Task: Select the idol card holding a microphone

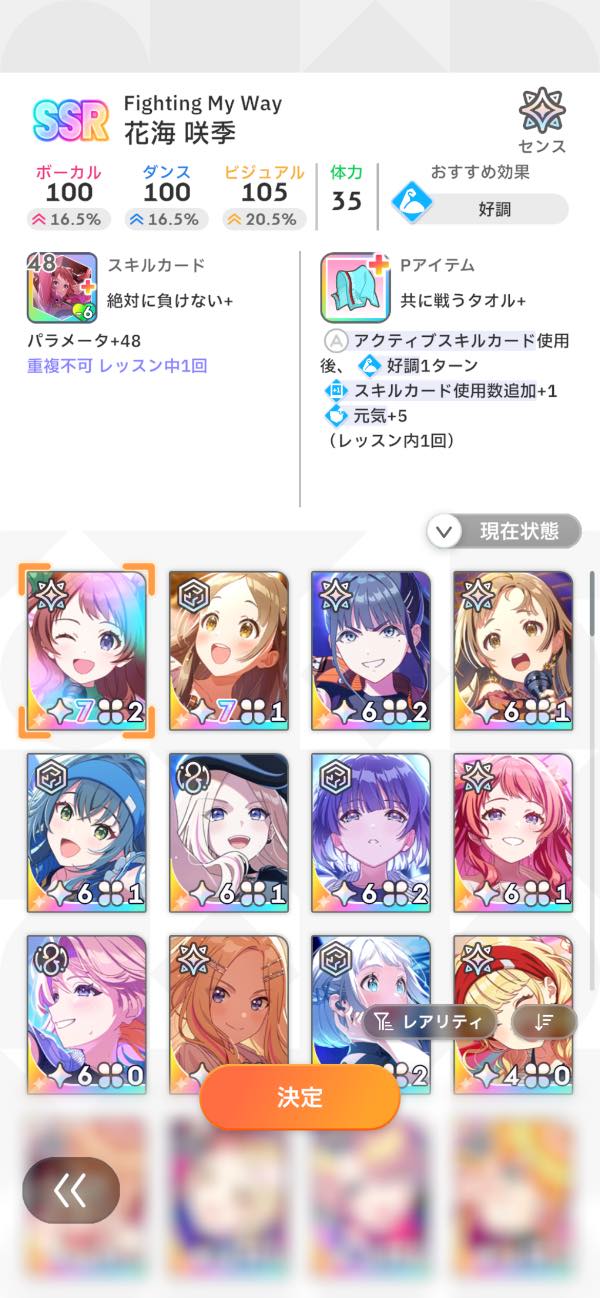Action: tap(513, 650)
